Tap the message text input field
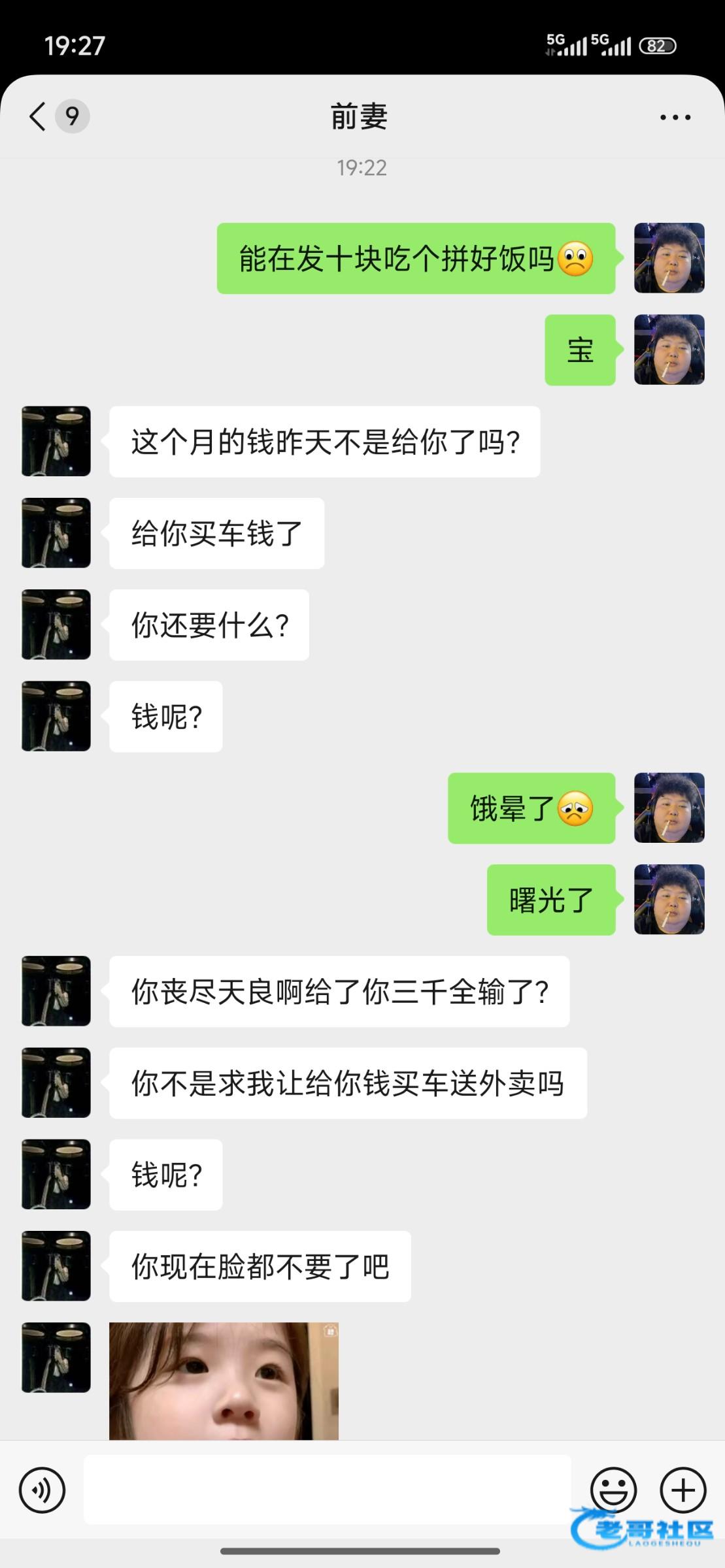Image resolution: width=725 pixels, height=1568 pixels. tap(327, 1490)
